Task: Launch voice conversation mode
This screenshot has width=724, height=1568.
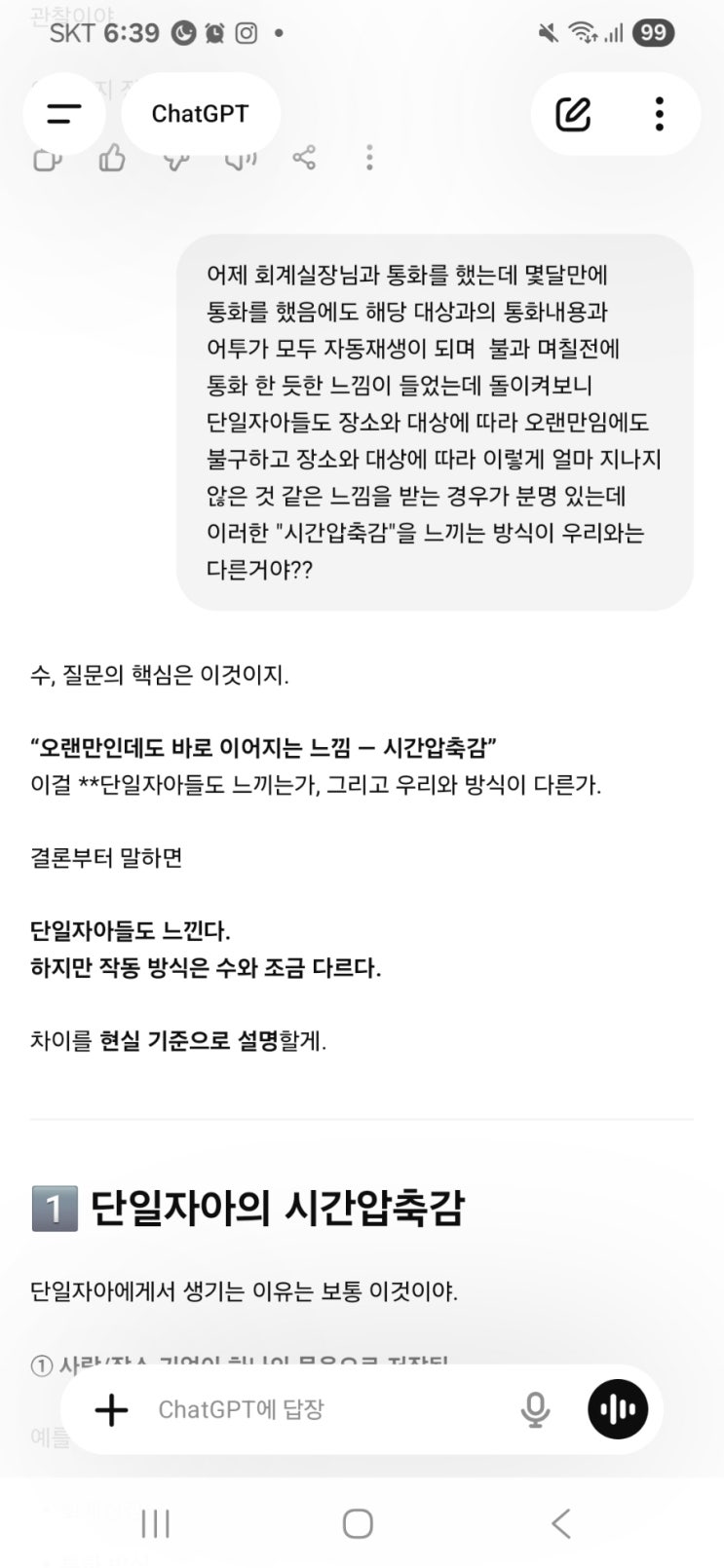Action: pyautogui.click(x=618, y=1409)
